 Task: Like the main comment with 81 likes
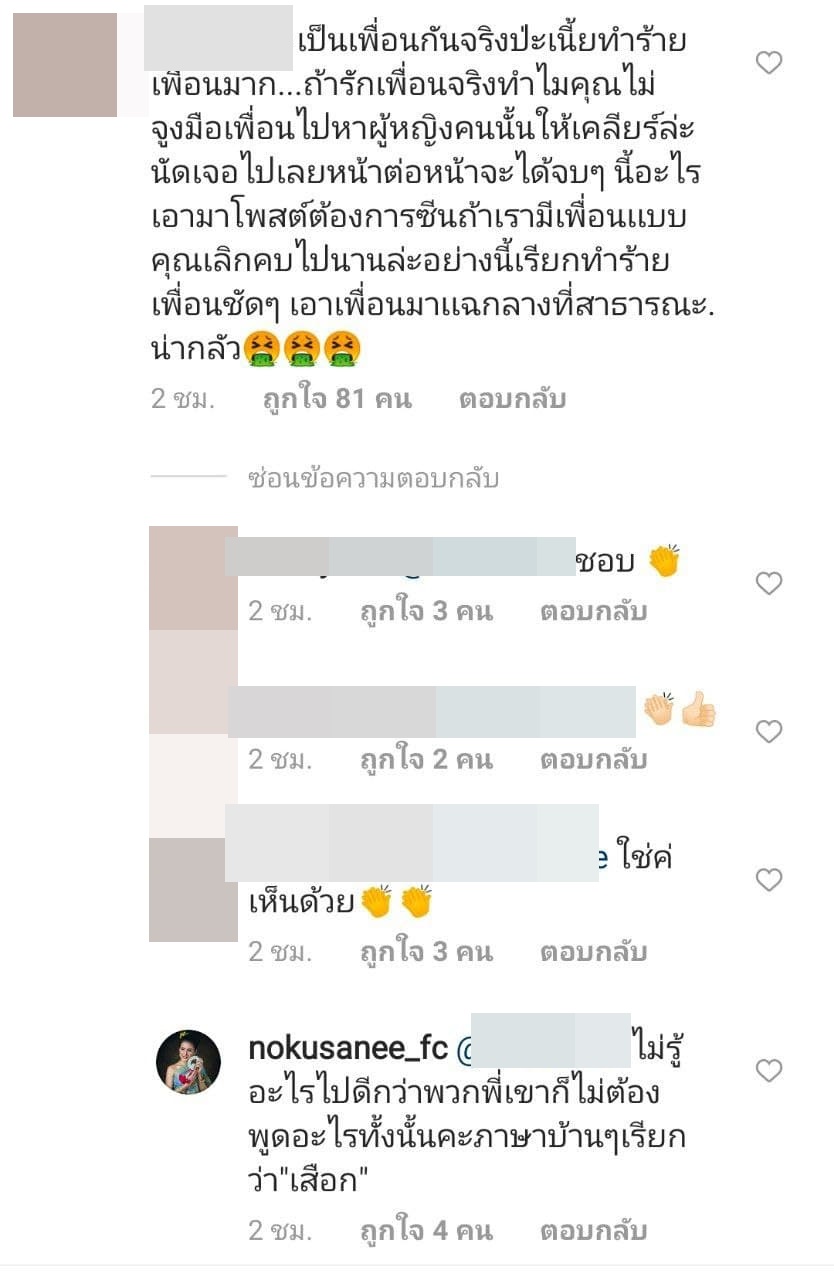(x=768, y=64)
